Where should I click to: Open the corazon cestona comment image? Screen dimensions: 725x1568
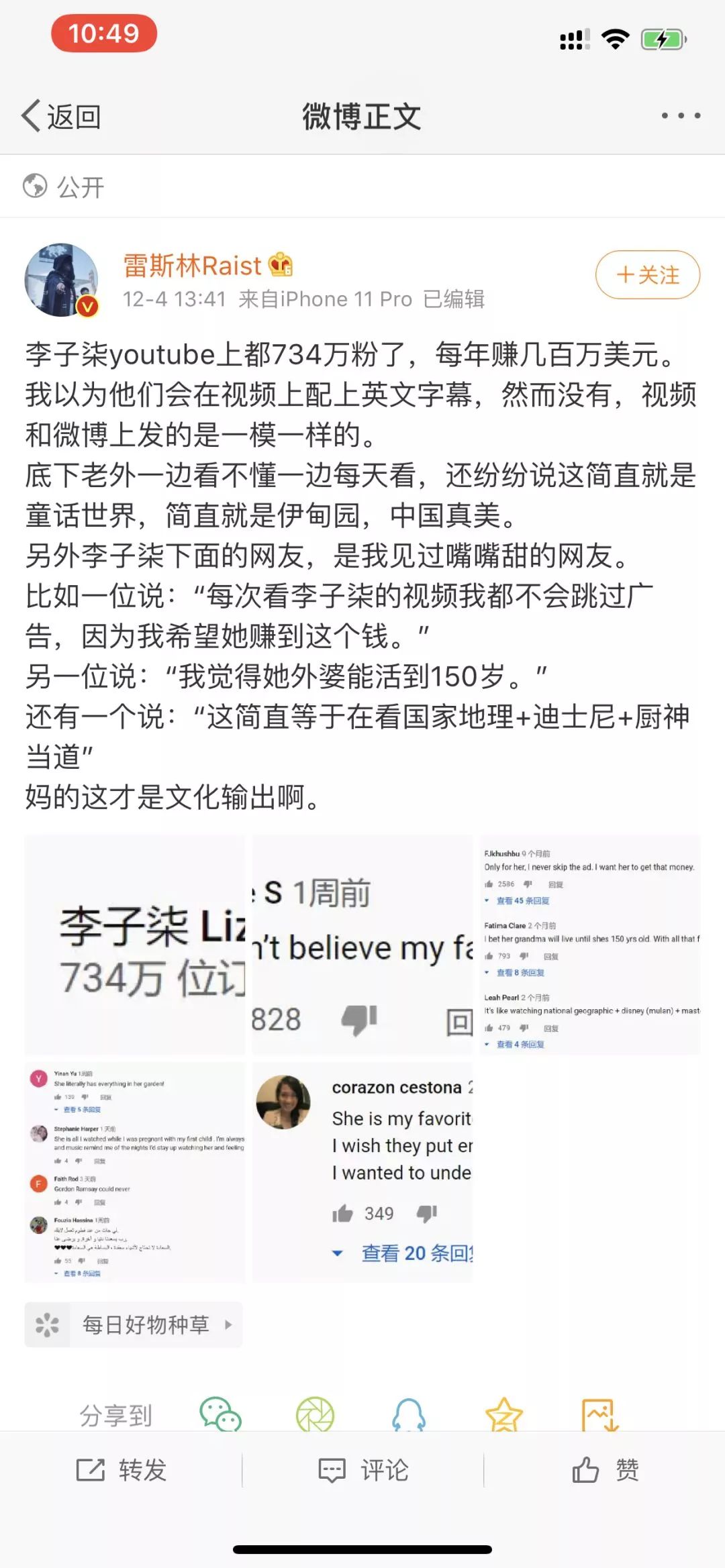[362, 1172]
